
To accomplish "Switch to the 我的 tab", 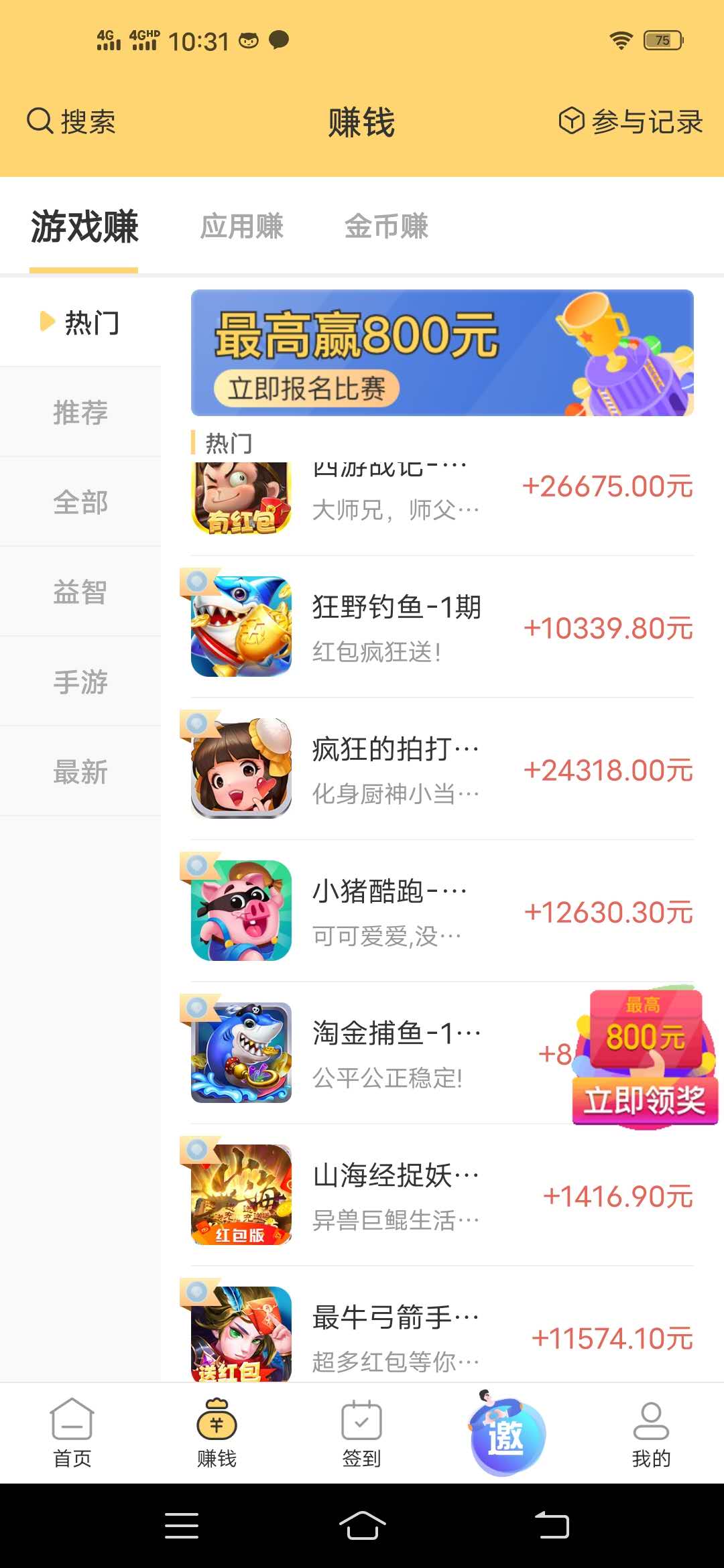I will tap(651, 1433).
